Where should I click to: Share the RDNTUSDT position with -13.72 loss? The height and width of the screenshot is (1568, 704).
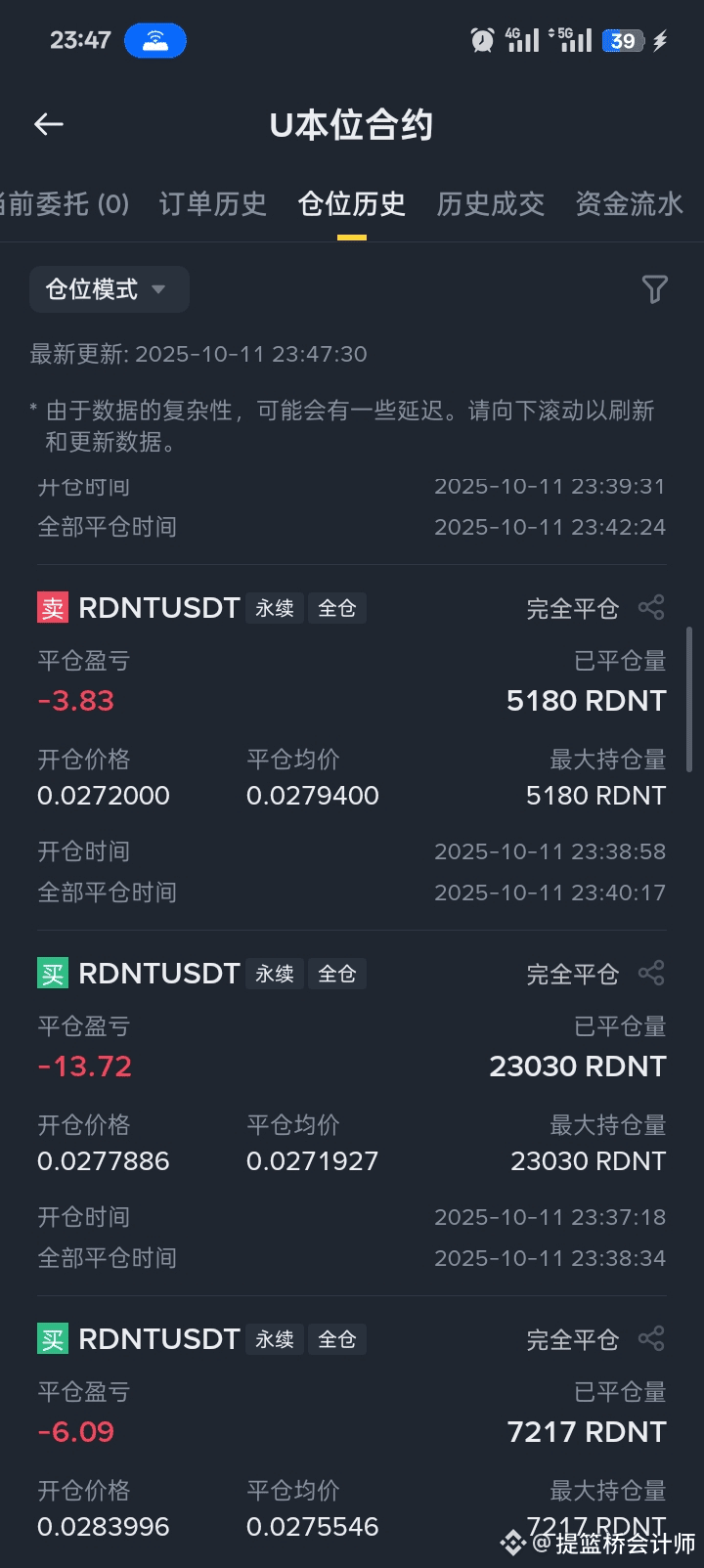pos(651,974)
